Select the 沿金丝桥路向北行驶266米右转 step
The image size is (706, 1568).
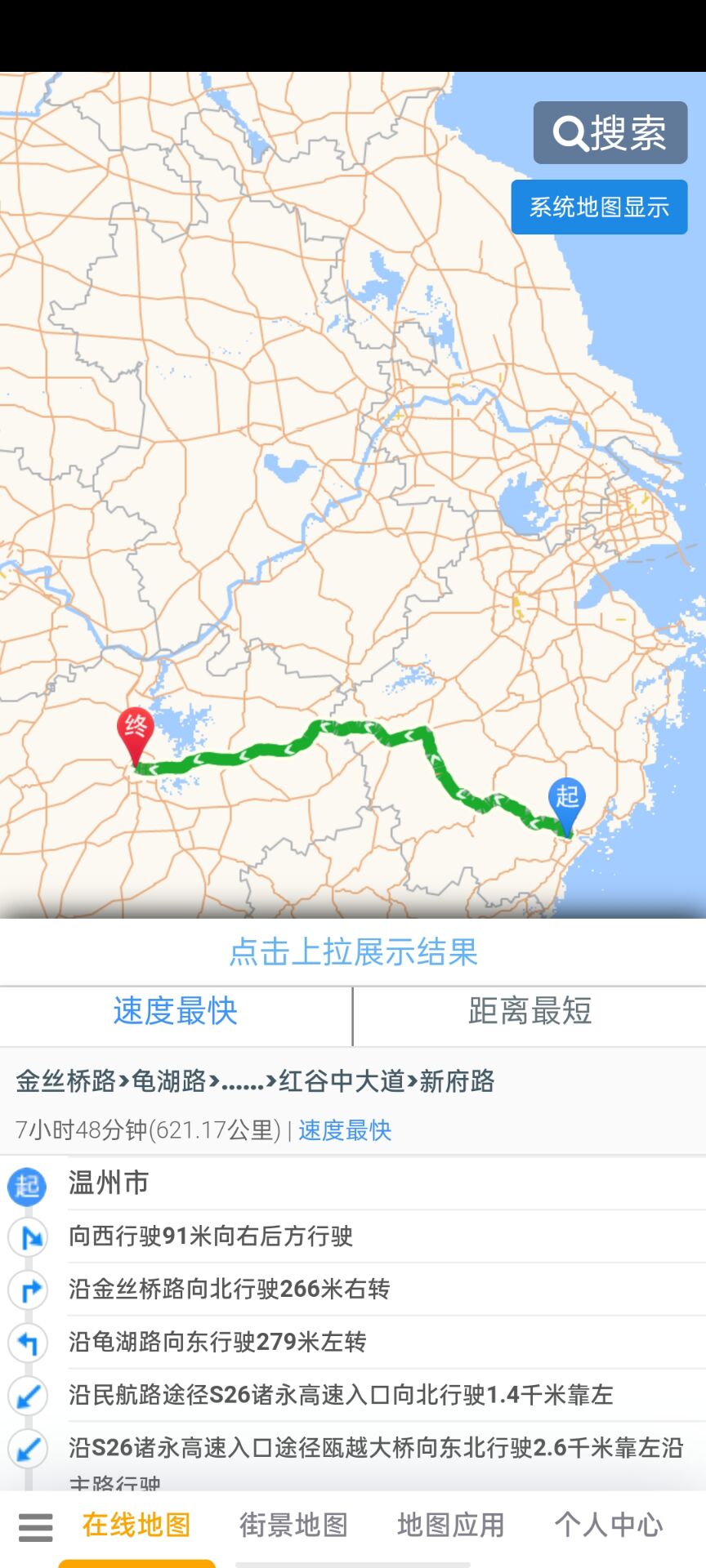229,1289
